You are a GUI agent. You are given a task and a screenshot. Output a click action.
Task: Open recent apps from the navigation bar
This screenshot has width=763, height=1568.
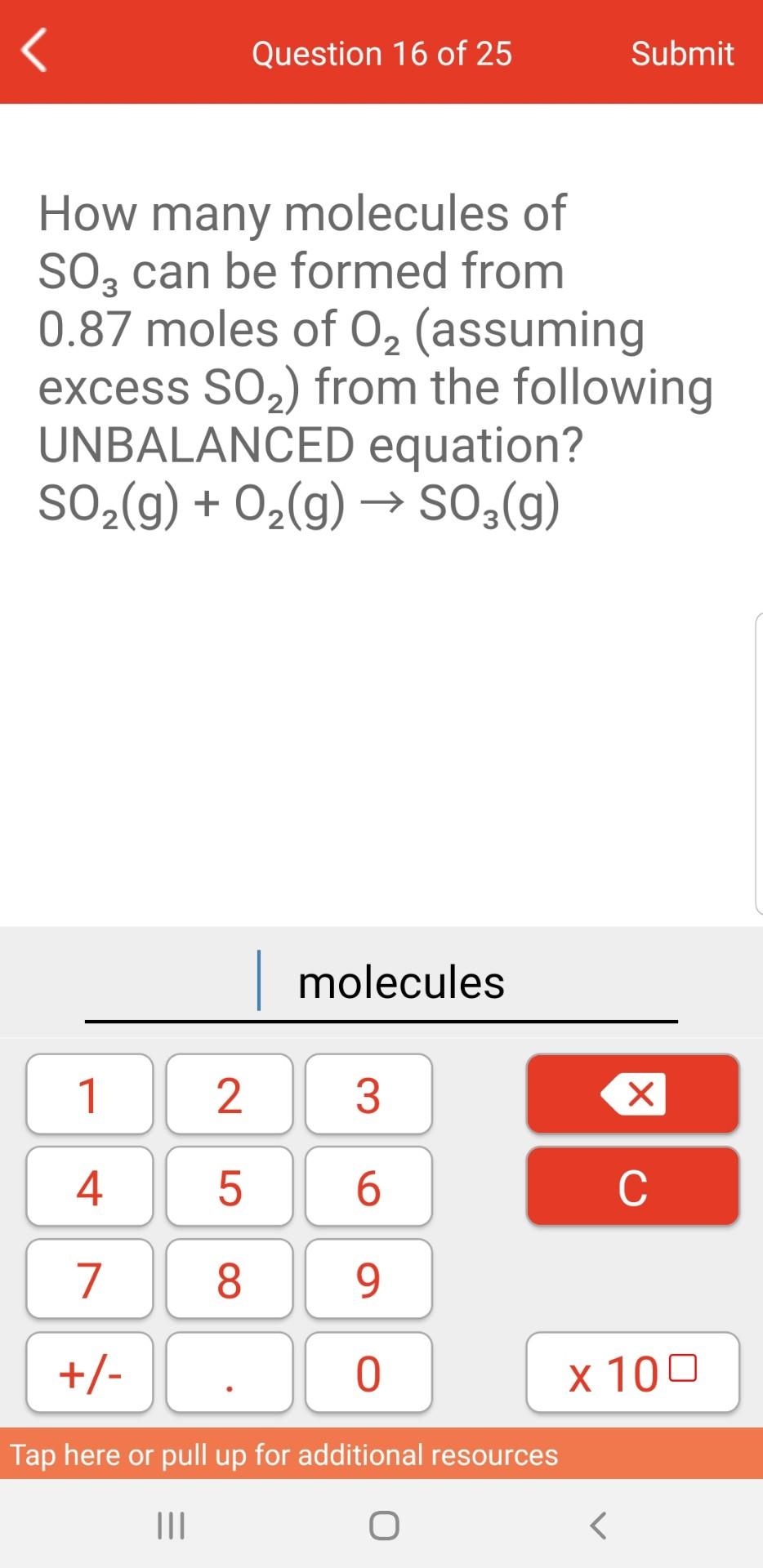[171, 1525]
